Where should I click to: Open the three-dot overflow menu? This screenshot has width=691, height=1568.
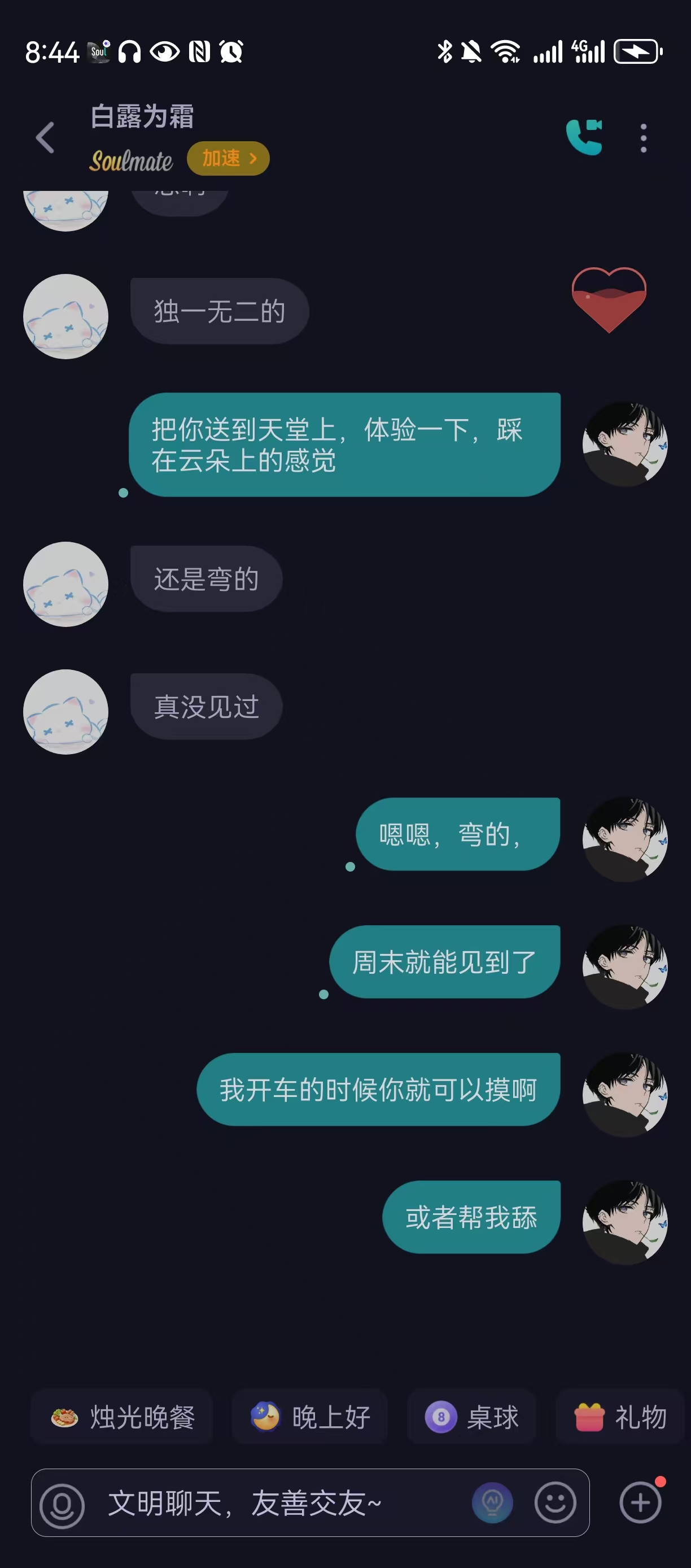(x=643, y=138)
